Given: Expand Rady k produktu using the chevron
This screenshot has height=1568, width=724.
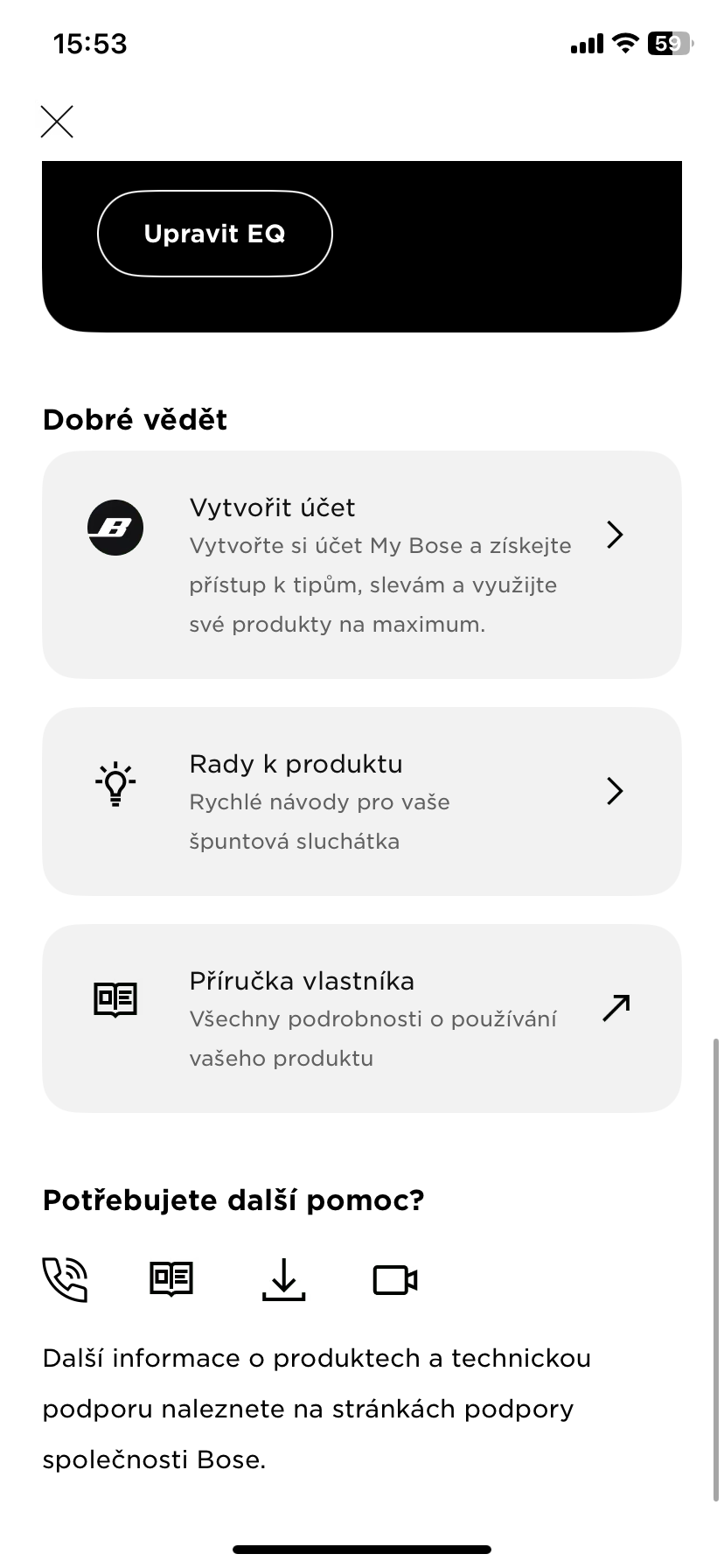Looking at the screenshot, I should (x=616, y=791).
